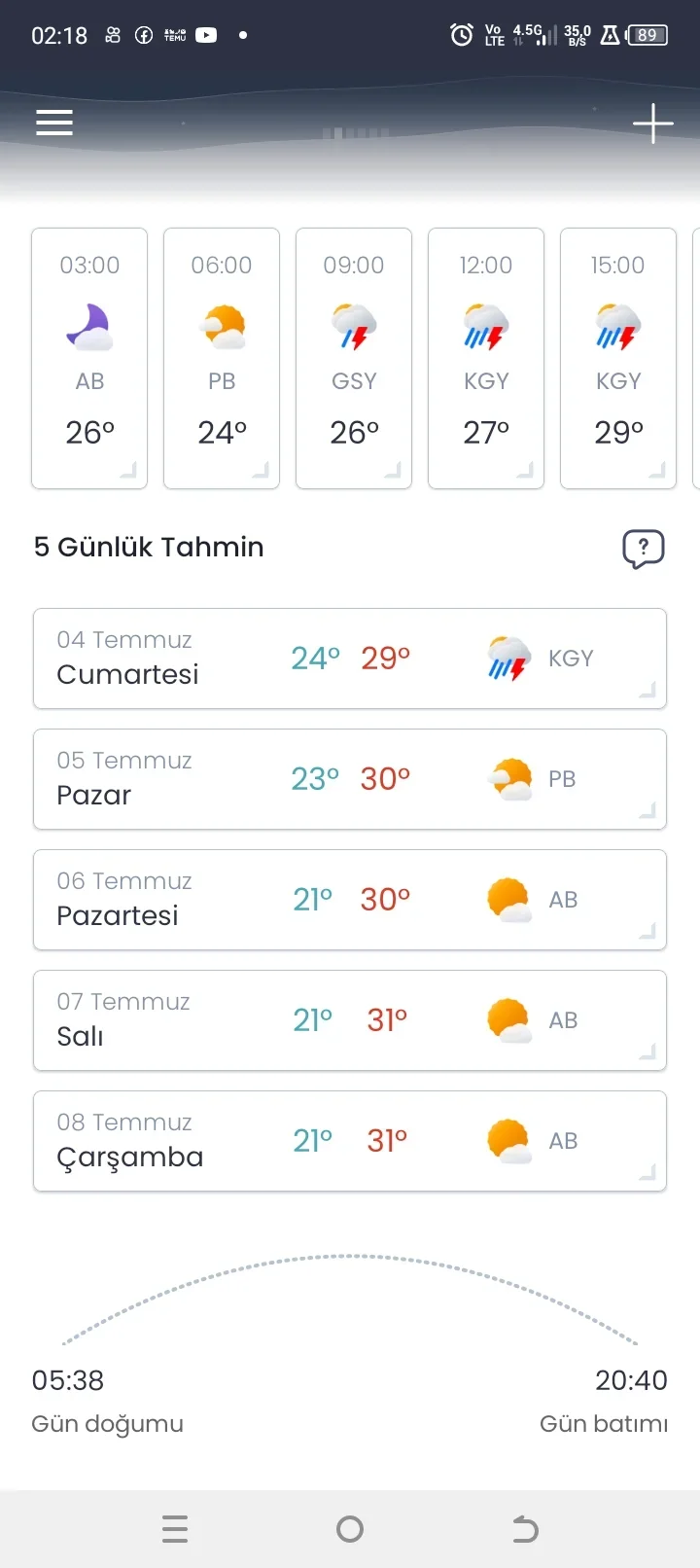Tap the plus icon to add a location
The height and width of the screenshot is (1568, 700).
point(652,124)
